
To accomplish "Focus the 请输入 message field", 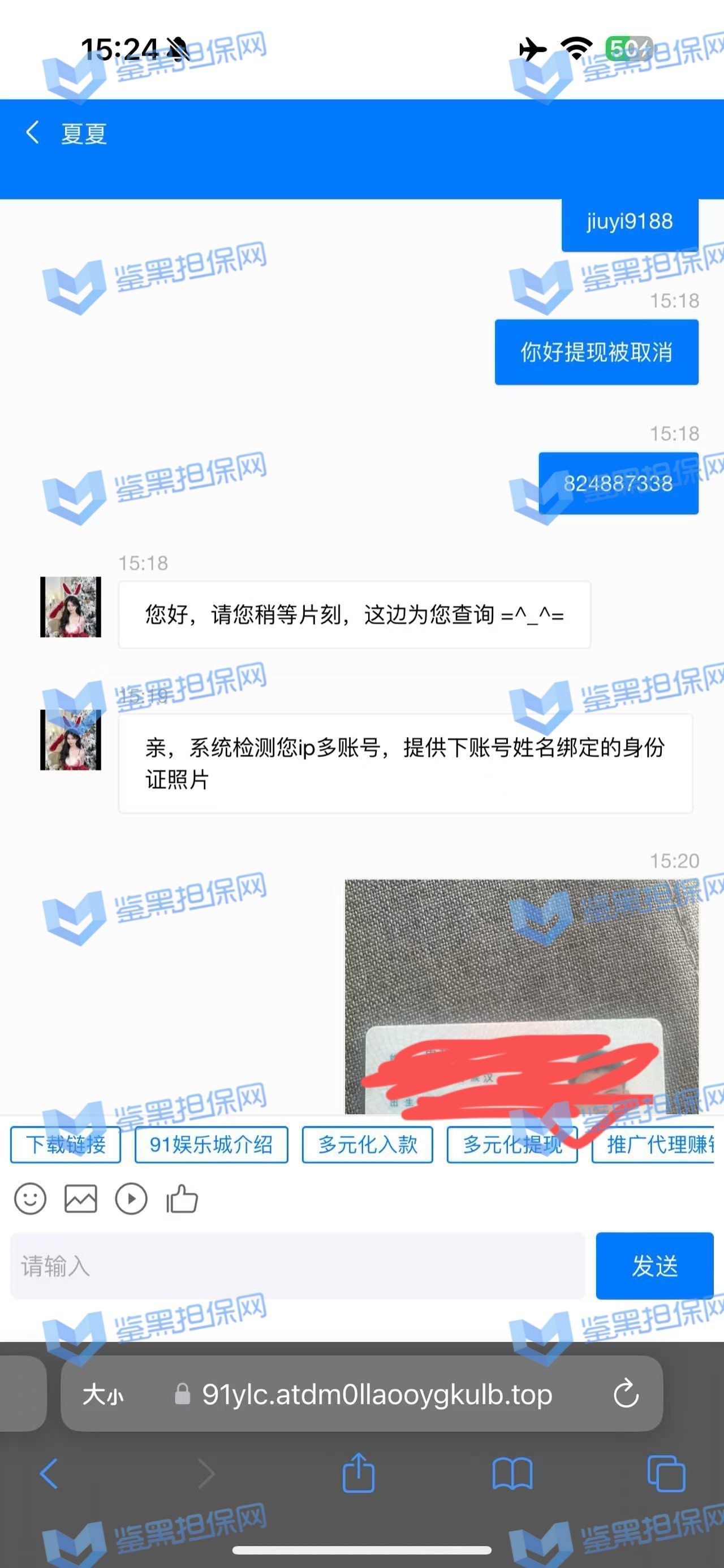I will coord(297,1266).
